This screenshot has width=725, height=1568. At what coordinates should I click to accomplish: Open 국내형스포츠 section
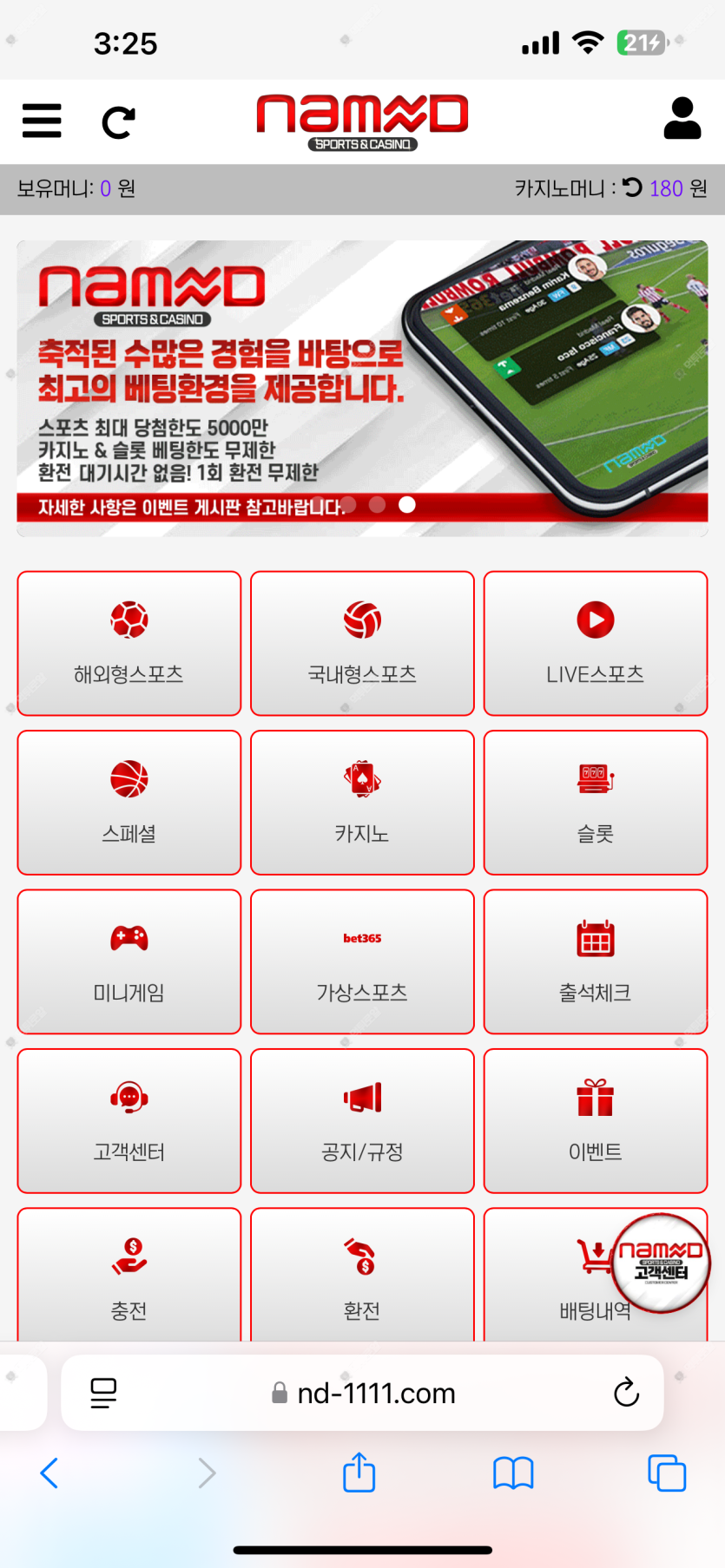click(x=362, y=643)
